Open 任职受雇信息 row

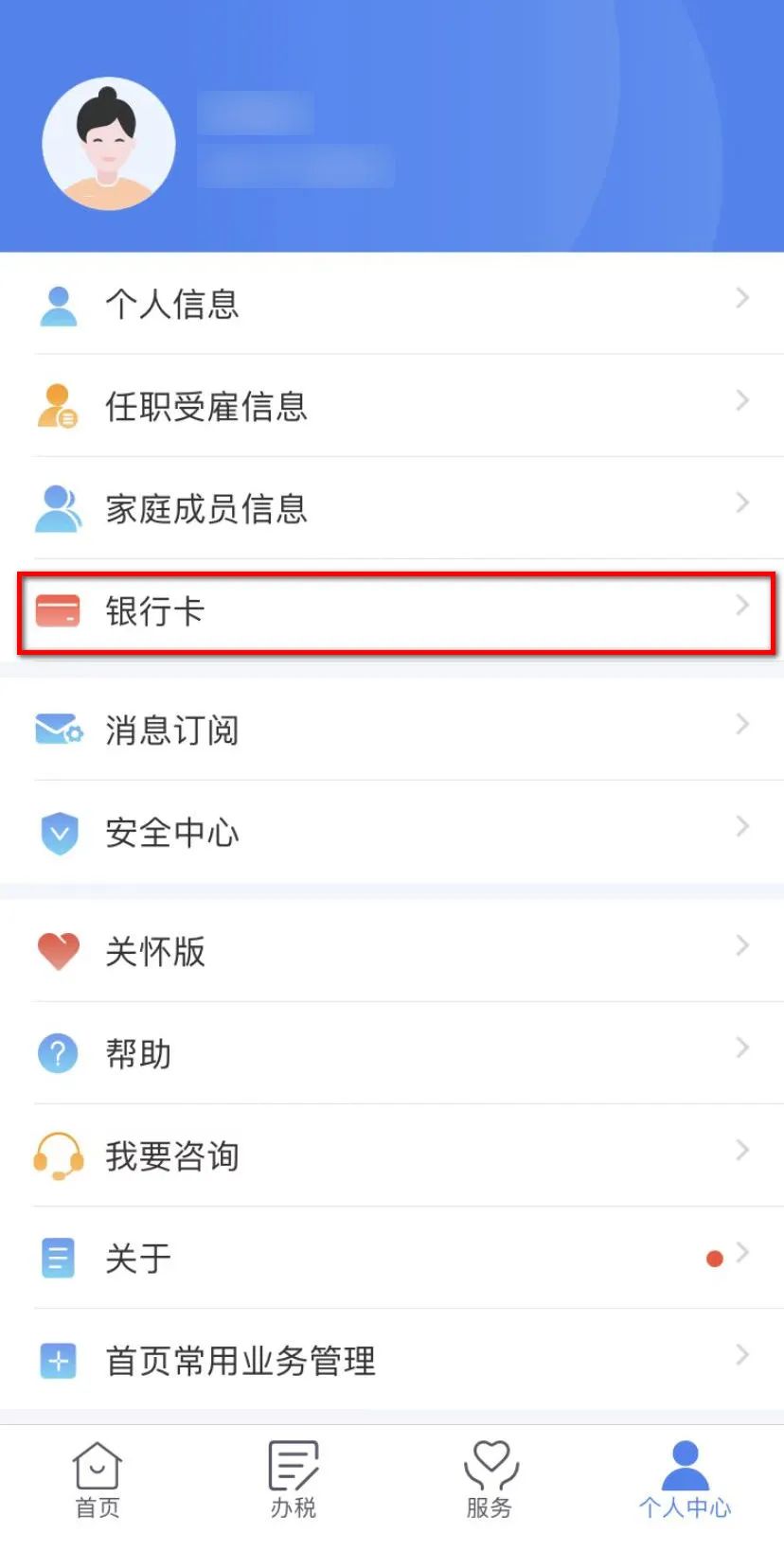coord(392,406)
